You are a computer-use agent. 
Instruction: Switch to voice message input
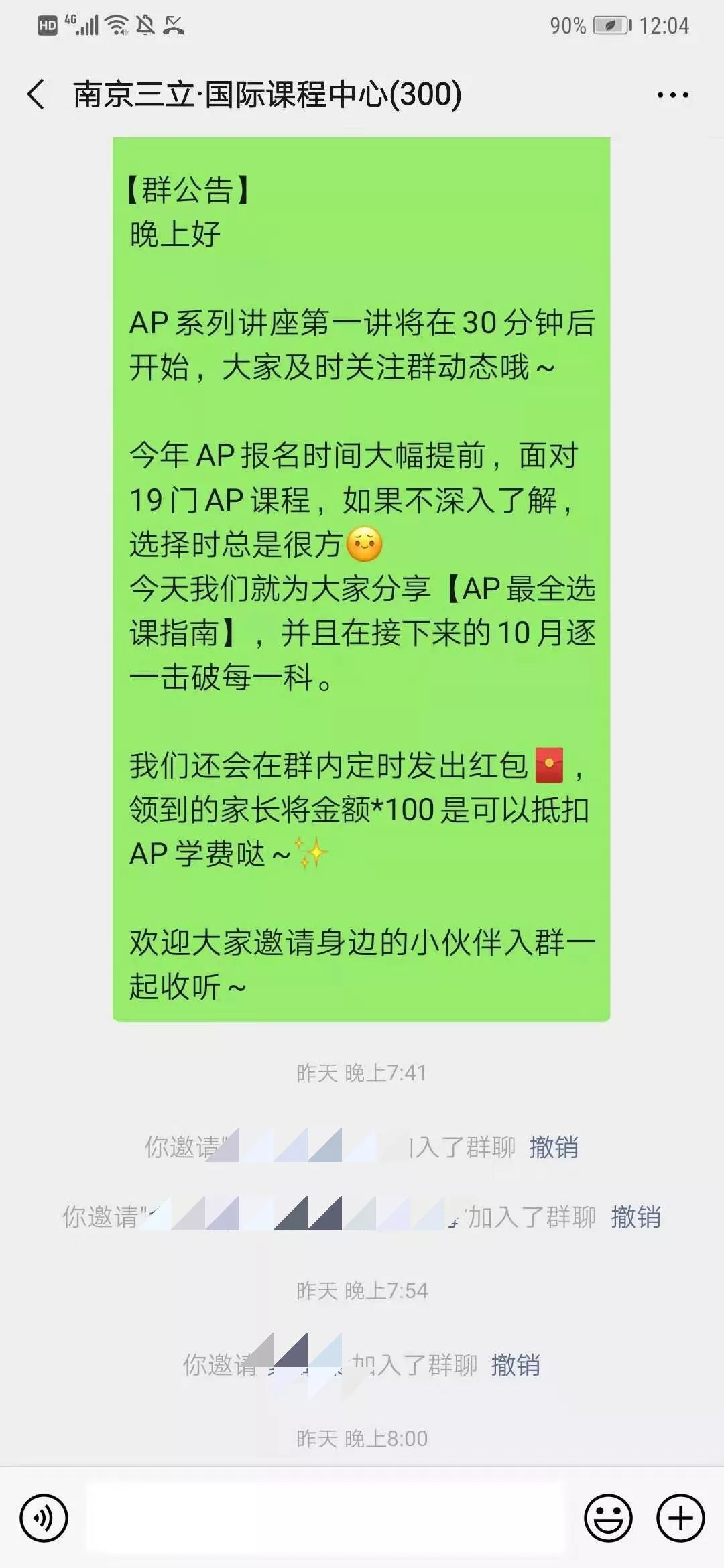[x=44, y=1518]
